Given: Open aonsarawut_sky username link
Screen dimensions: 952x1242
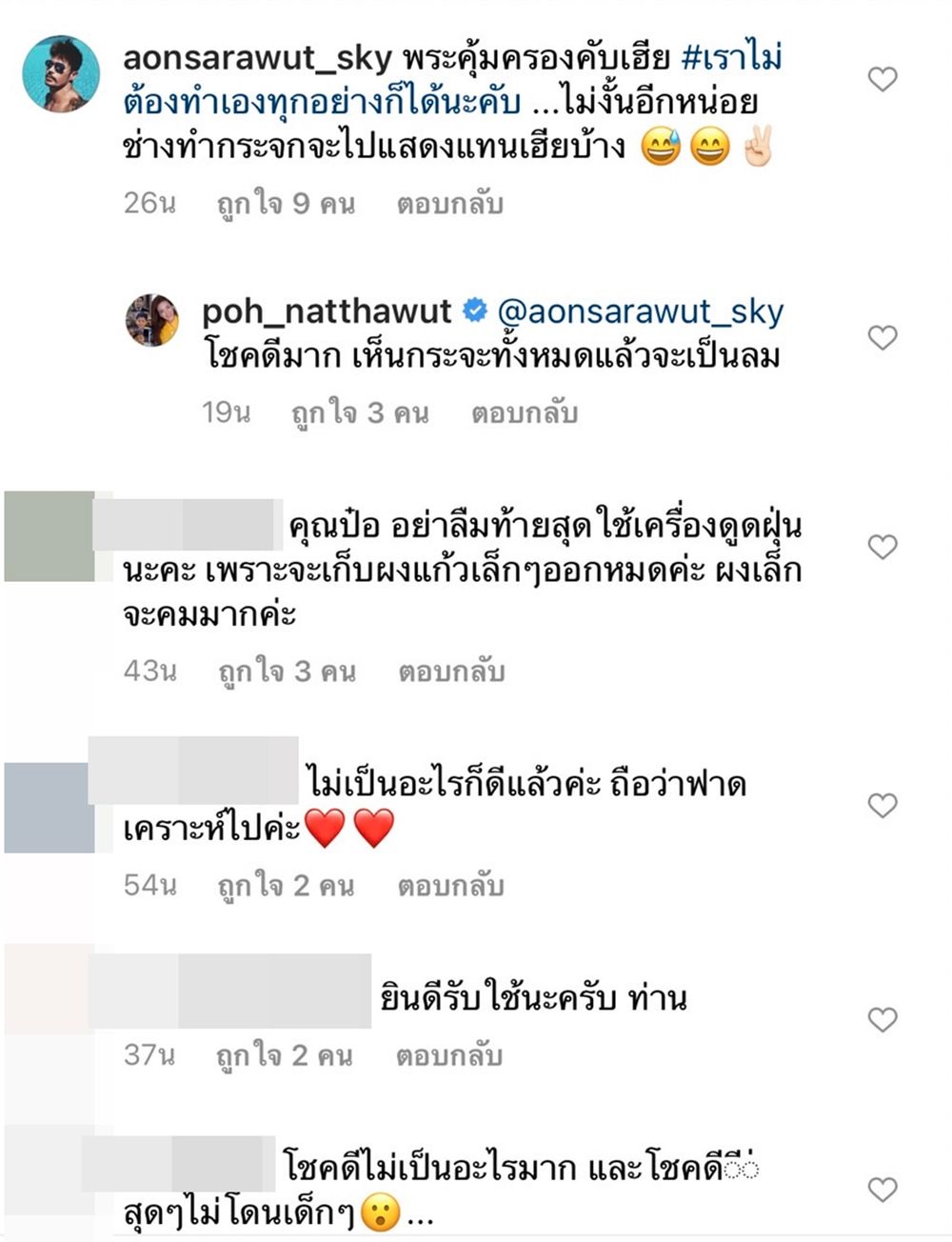Looking at the screenshot, I should 257,59.
